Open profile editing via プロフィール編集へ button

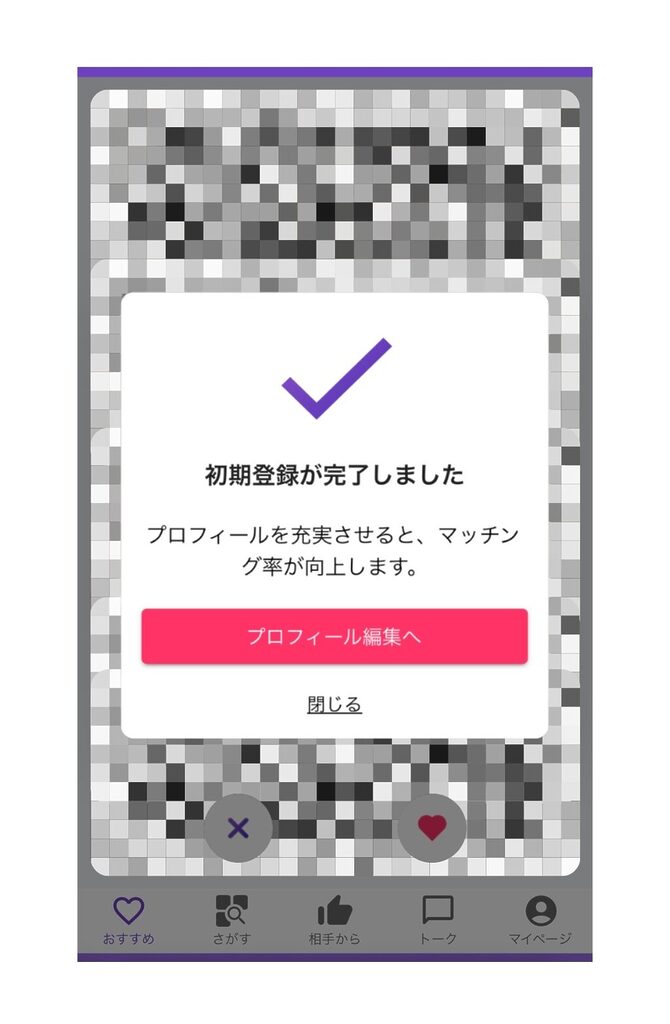coord(334,636)
